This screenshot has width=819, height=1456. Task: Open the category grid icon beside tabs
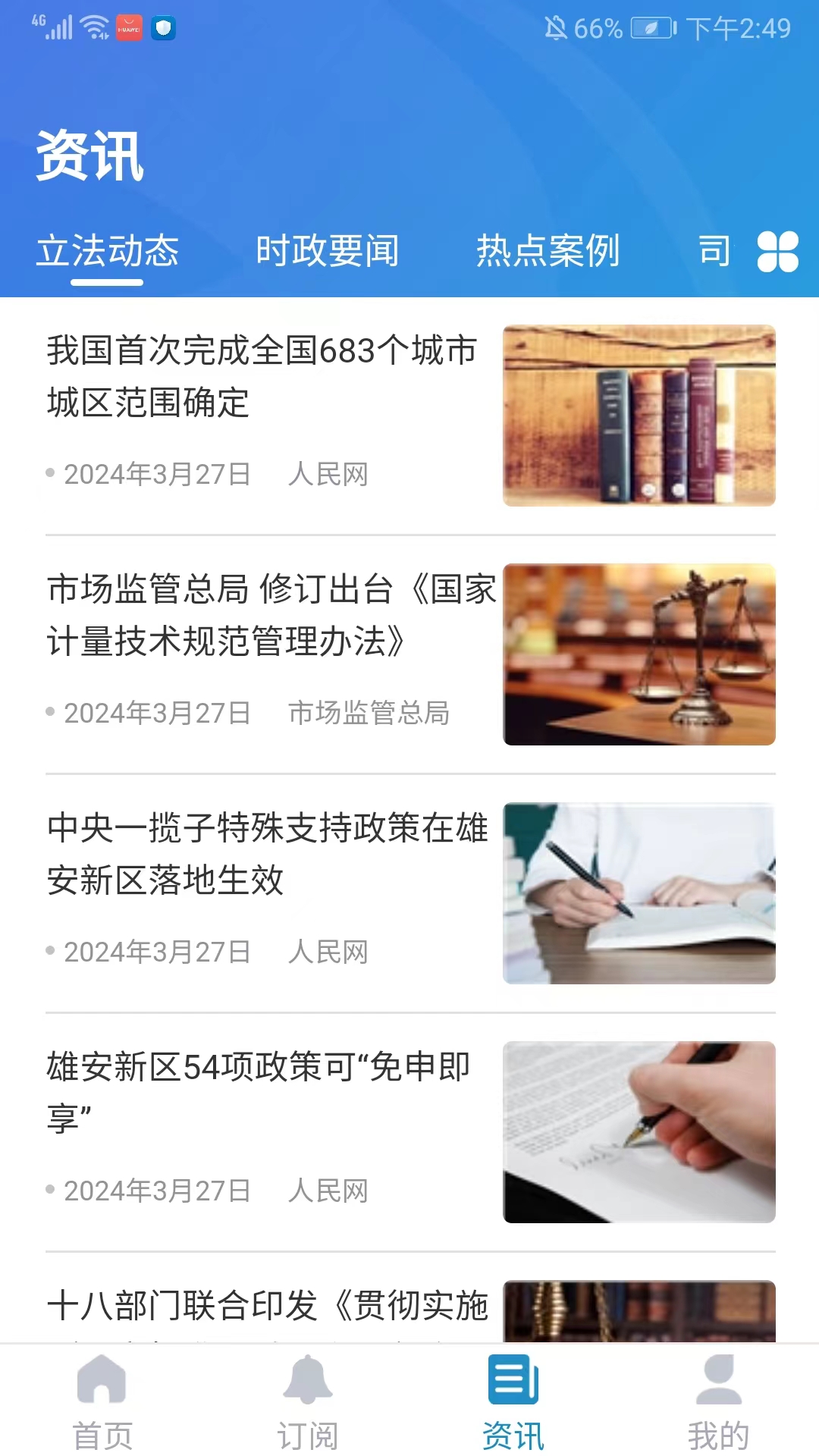pos(780,251)
